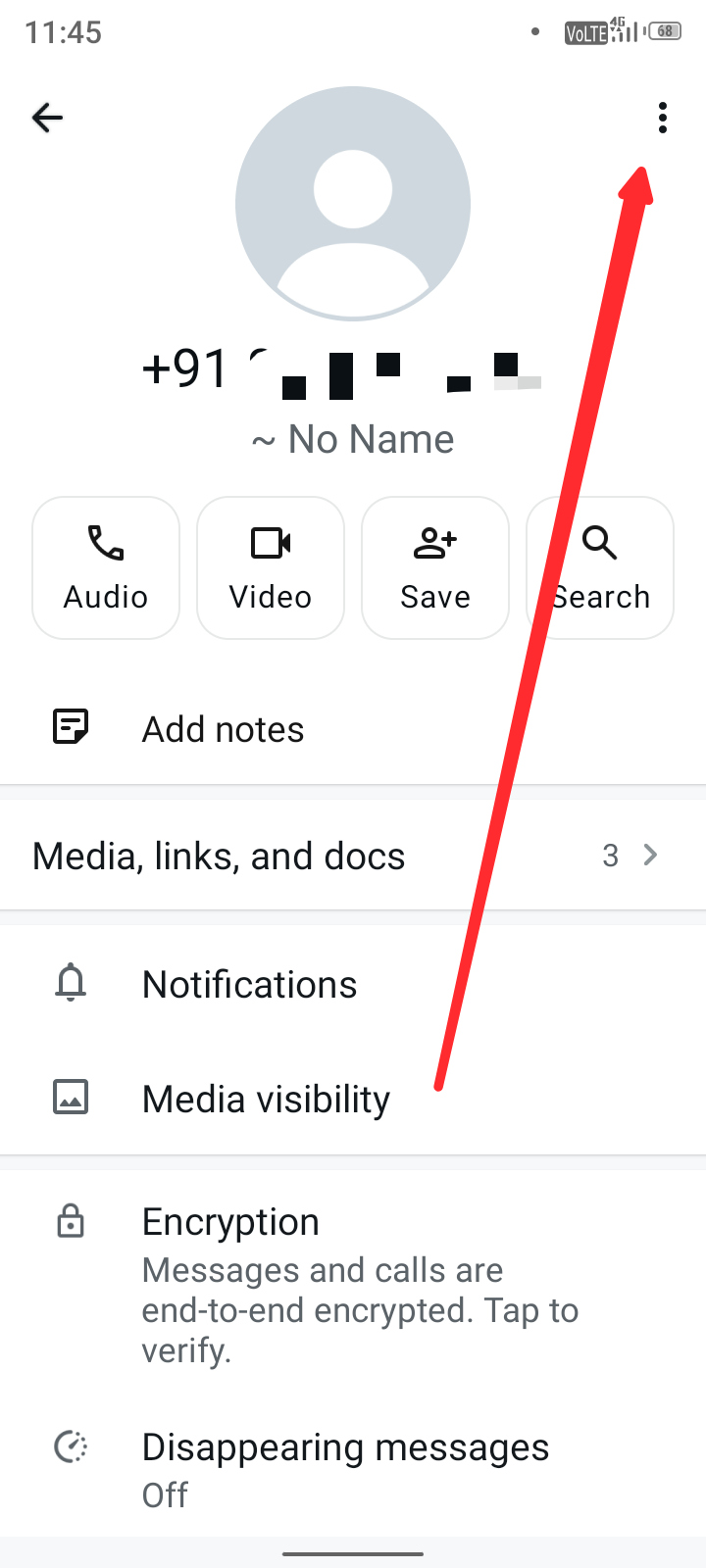Viewport: 706px width, 1568px height.
Task: Open Add notes
Action: click(x=224, y=729)
